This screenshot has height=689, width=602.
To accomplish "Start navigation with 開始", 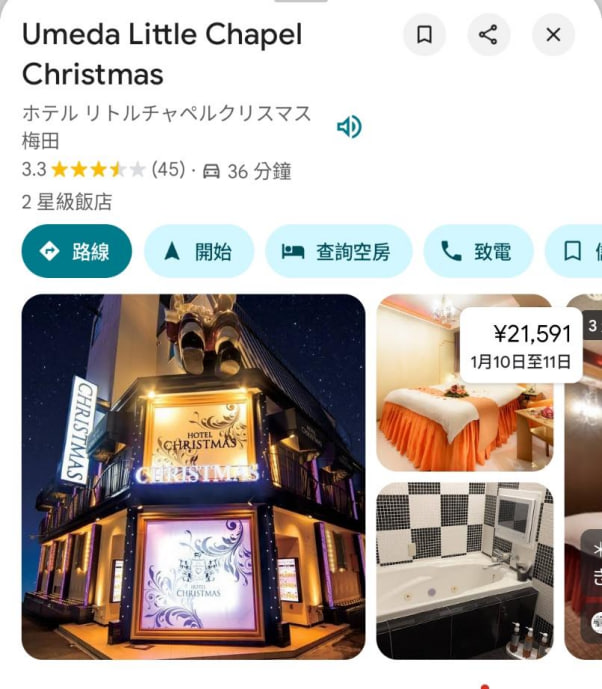I will (x=198, y=251).
